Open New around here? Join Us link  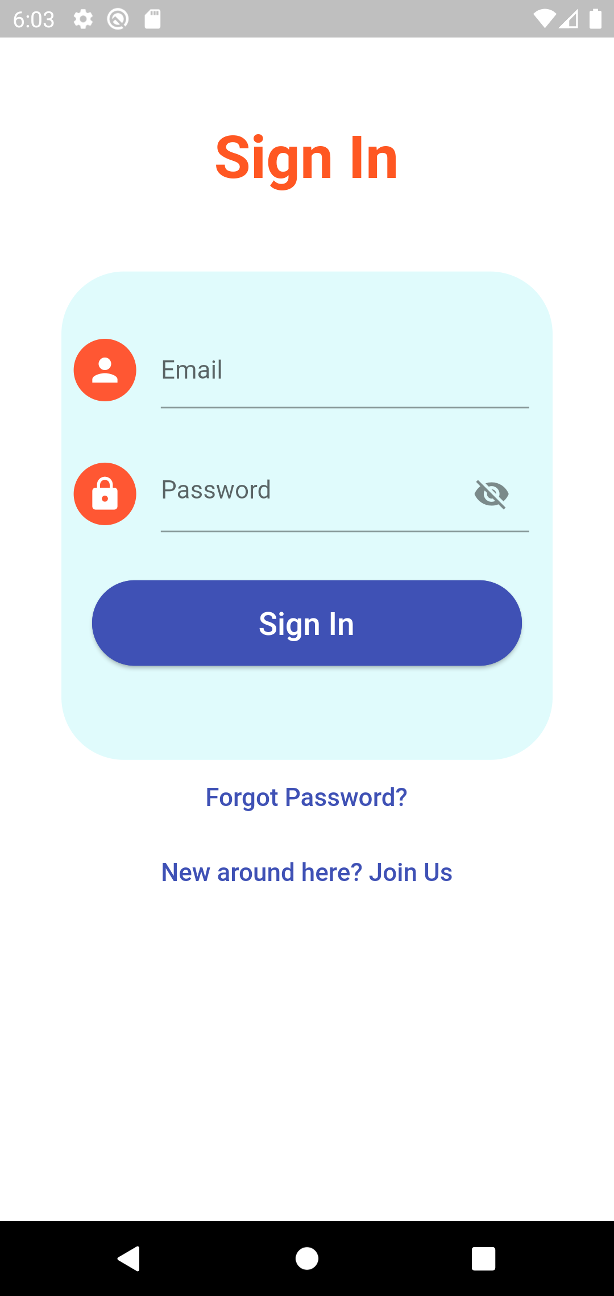pos(306,872)
